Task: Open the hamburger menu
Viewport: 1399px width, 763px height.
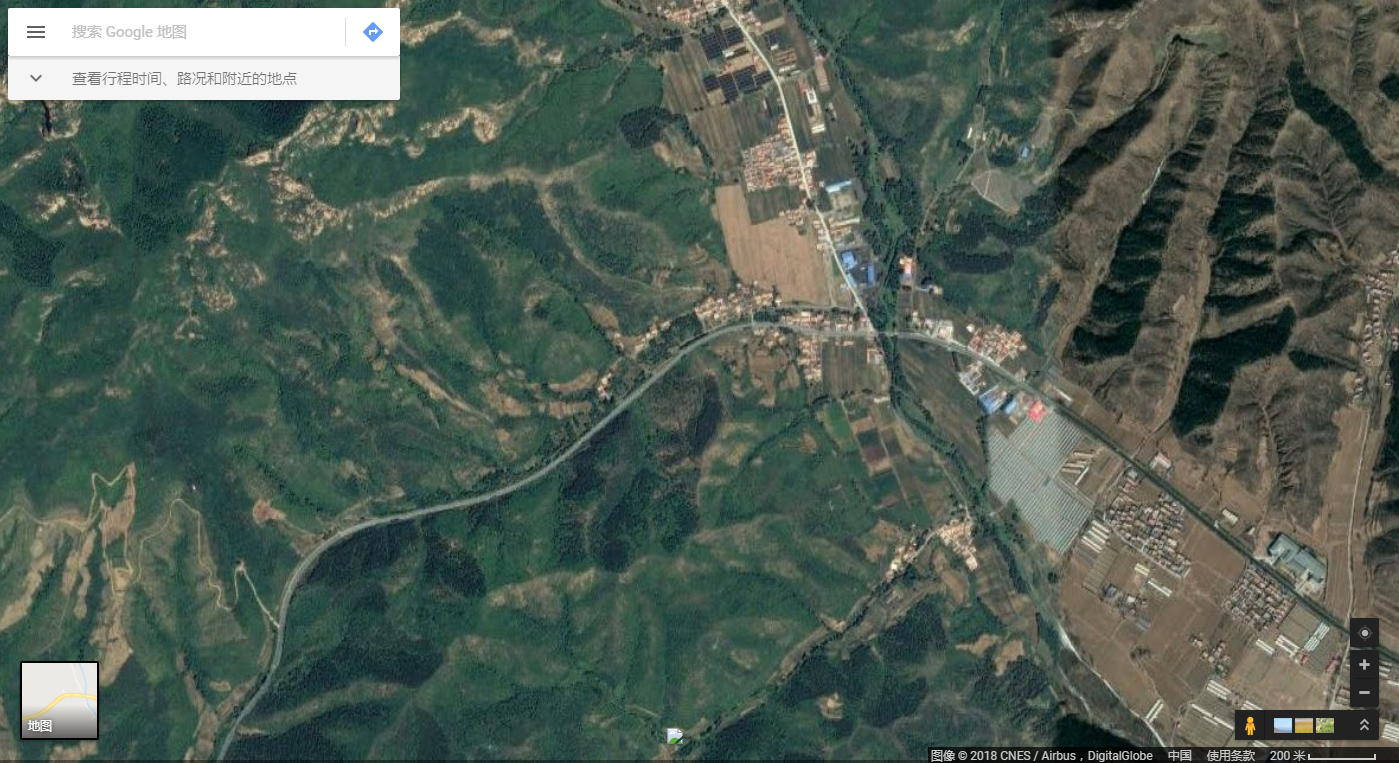Action: (x=36, y=32)
